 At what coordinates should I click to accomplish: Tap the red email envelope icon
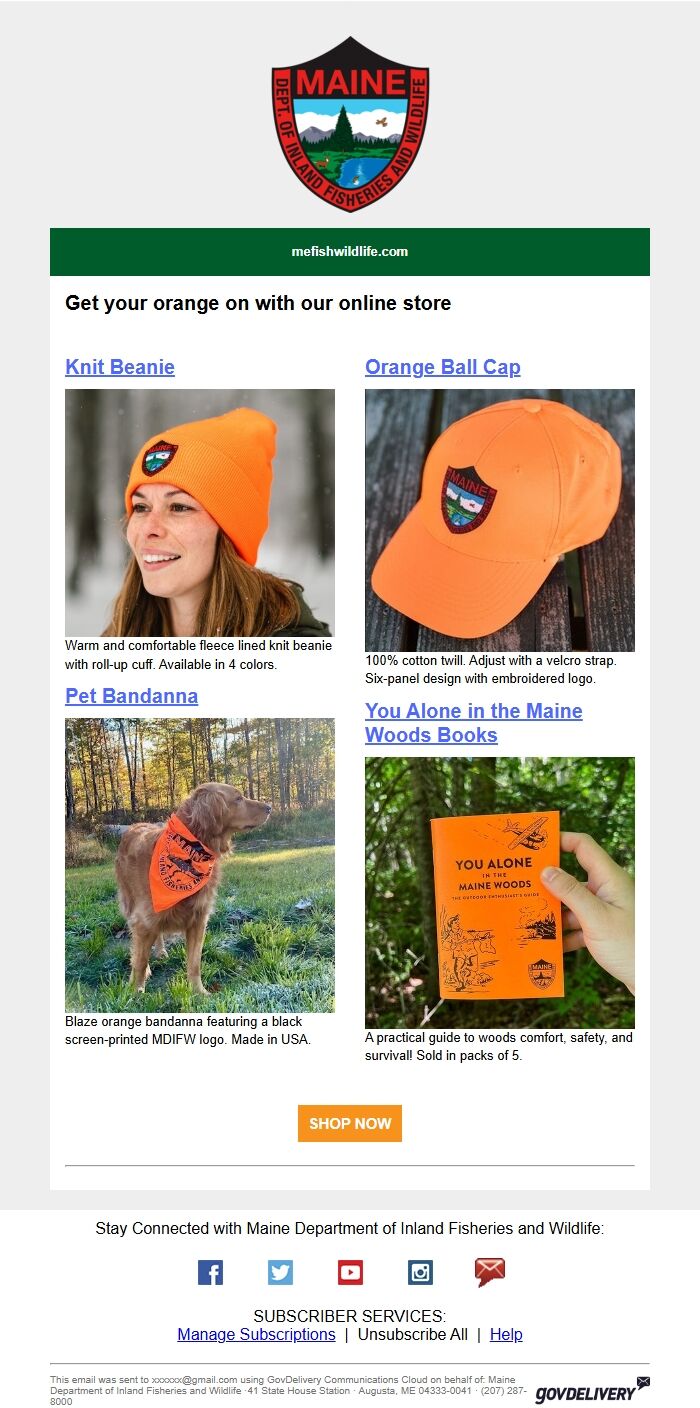point(489,1272)
